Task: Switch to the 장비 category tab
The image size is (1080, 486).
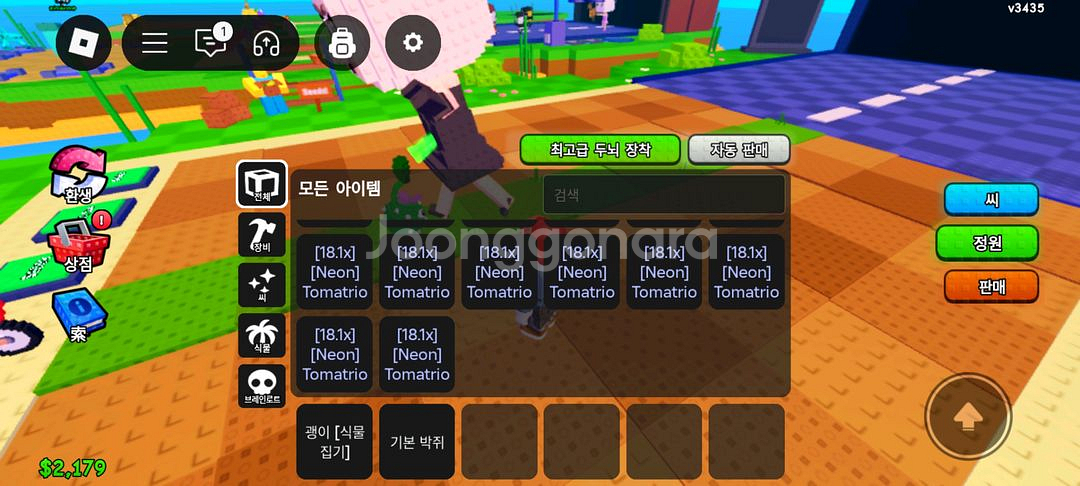Action: click(x=262, y=235)
